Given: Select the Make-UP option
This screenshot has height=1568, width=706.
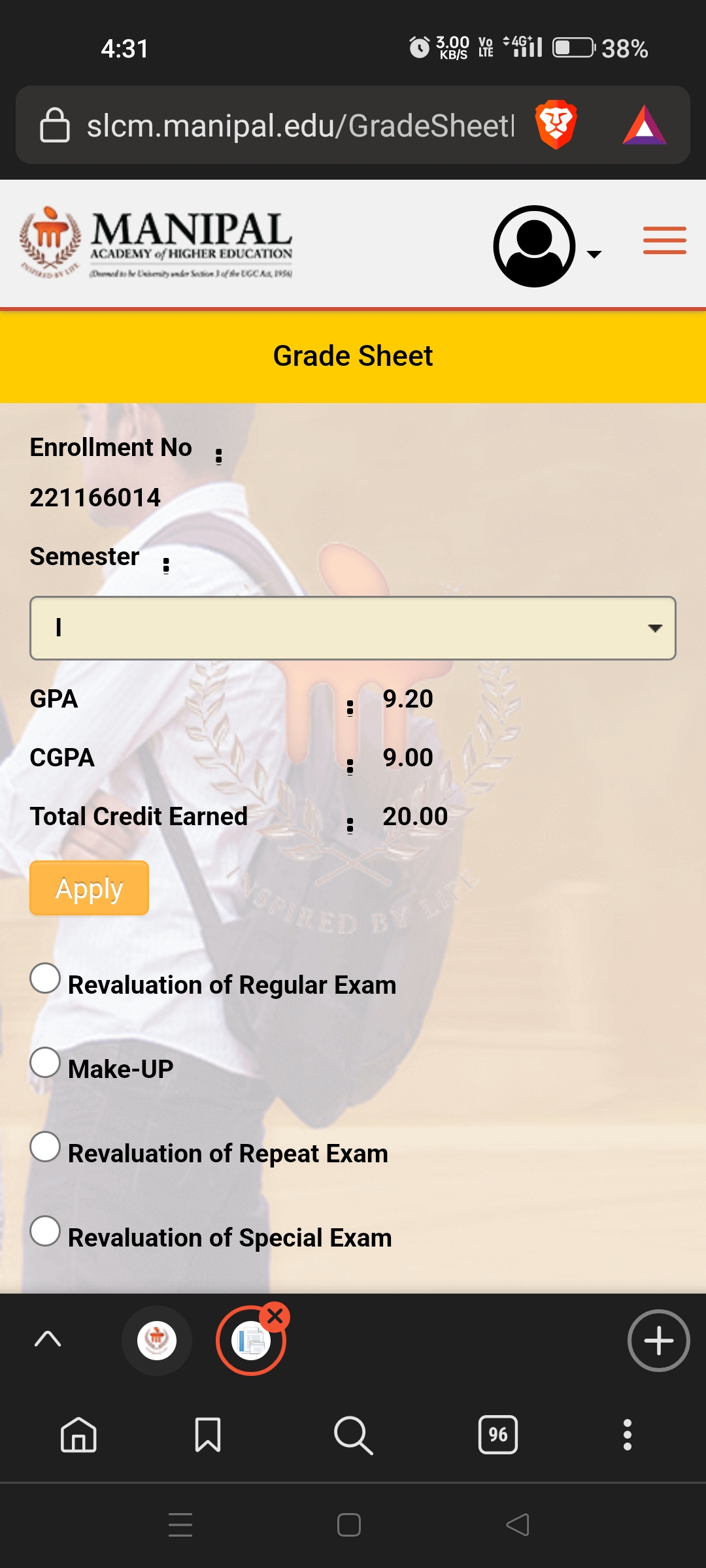Looking at the screenshot, I should tap(46, 1063).
